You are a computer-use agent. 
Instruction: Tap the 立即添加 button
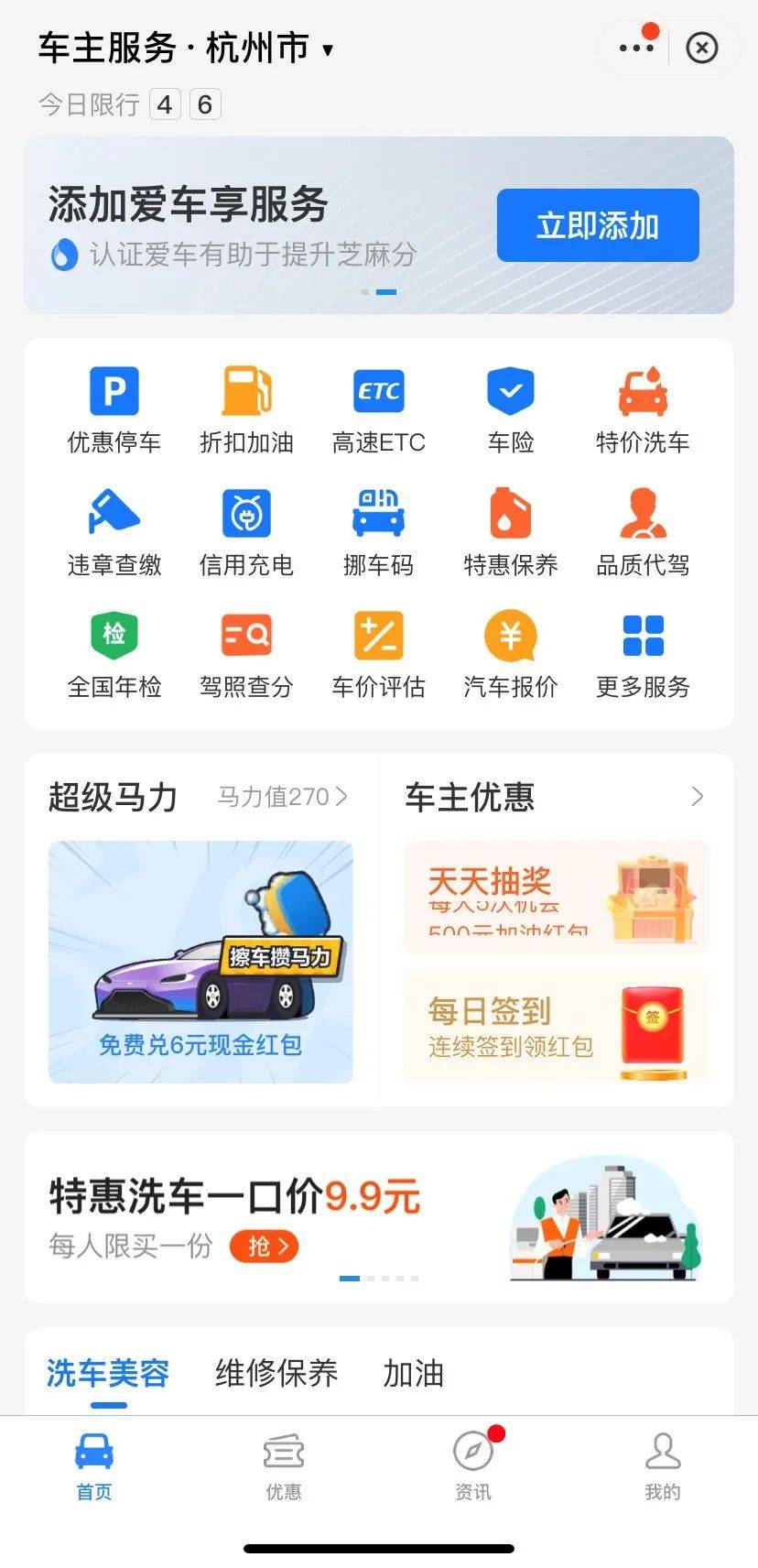tap(597, 225)
